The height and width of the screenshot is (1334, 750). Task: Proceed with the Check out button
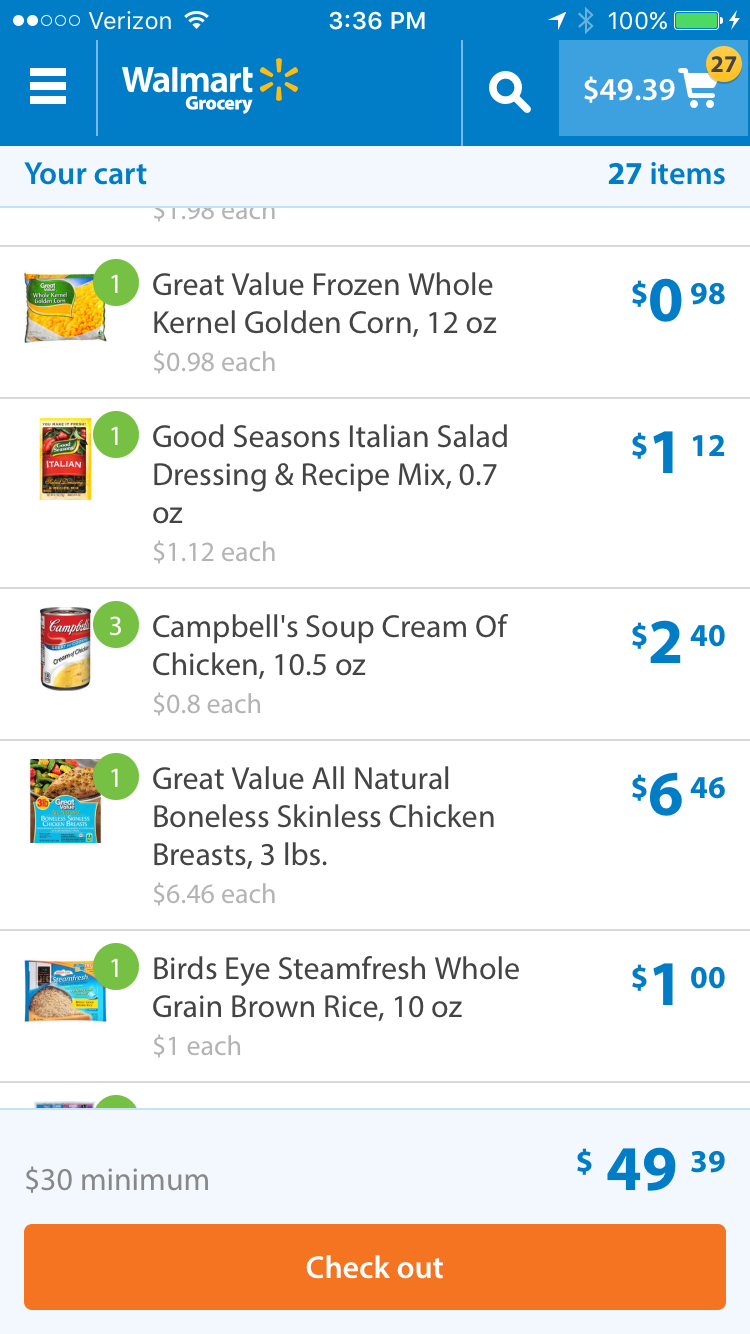point(375,1267)
